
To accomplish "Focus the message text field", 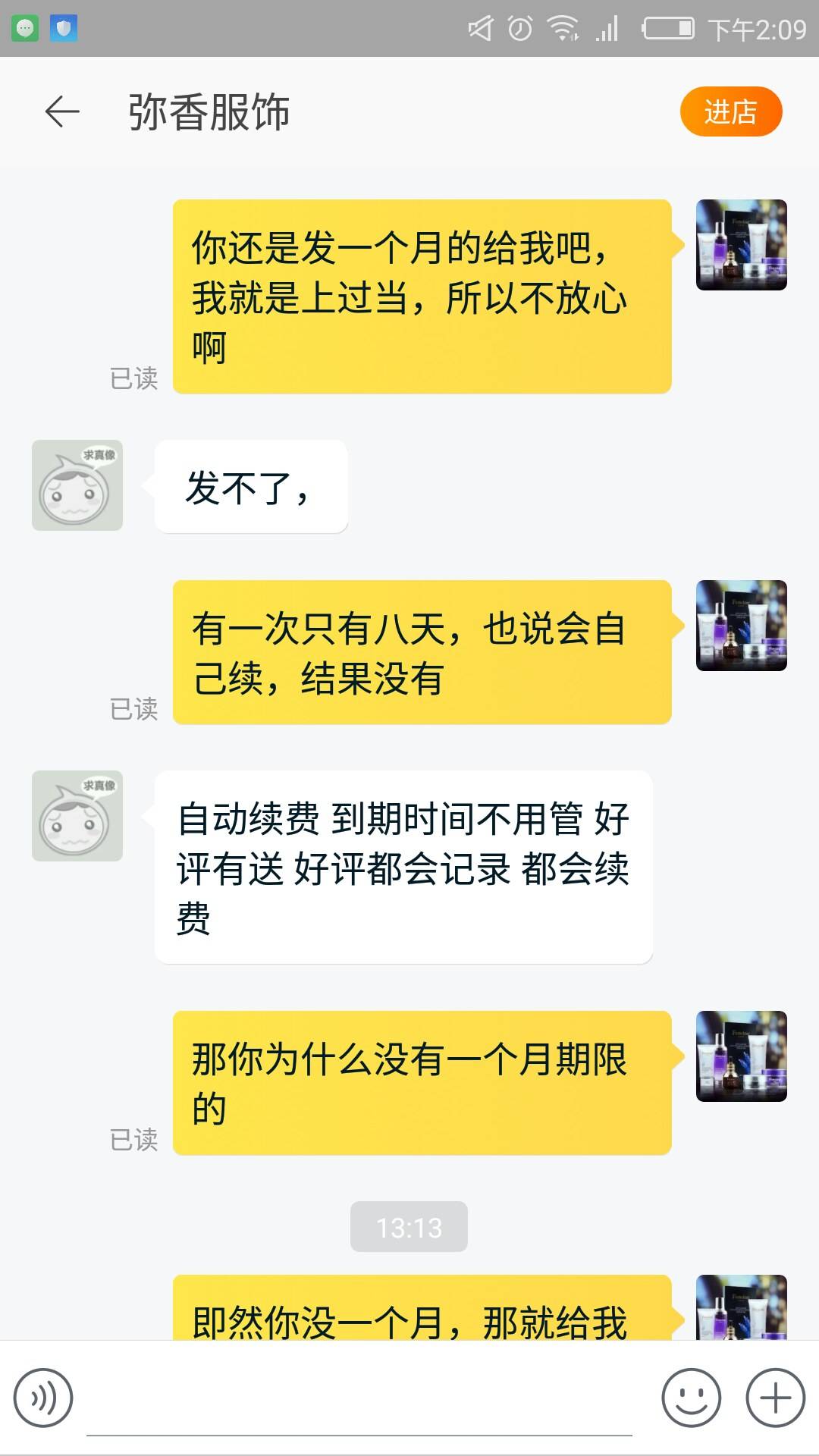I will tap(359, 1403).
